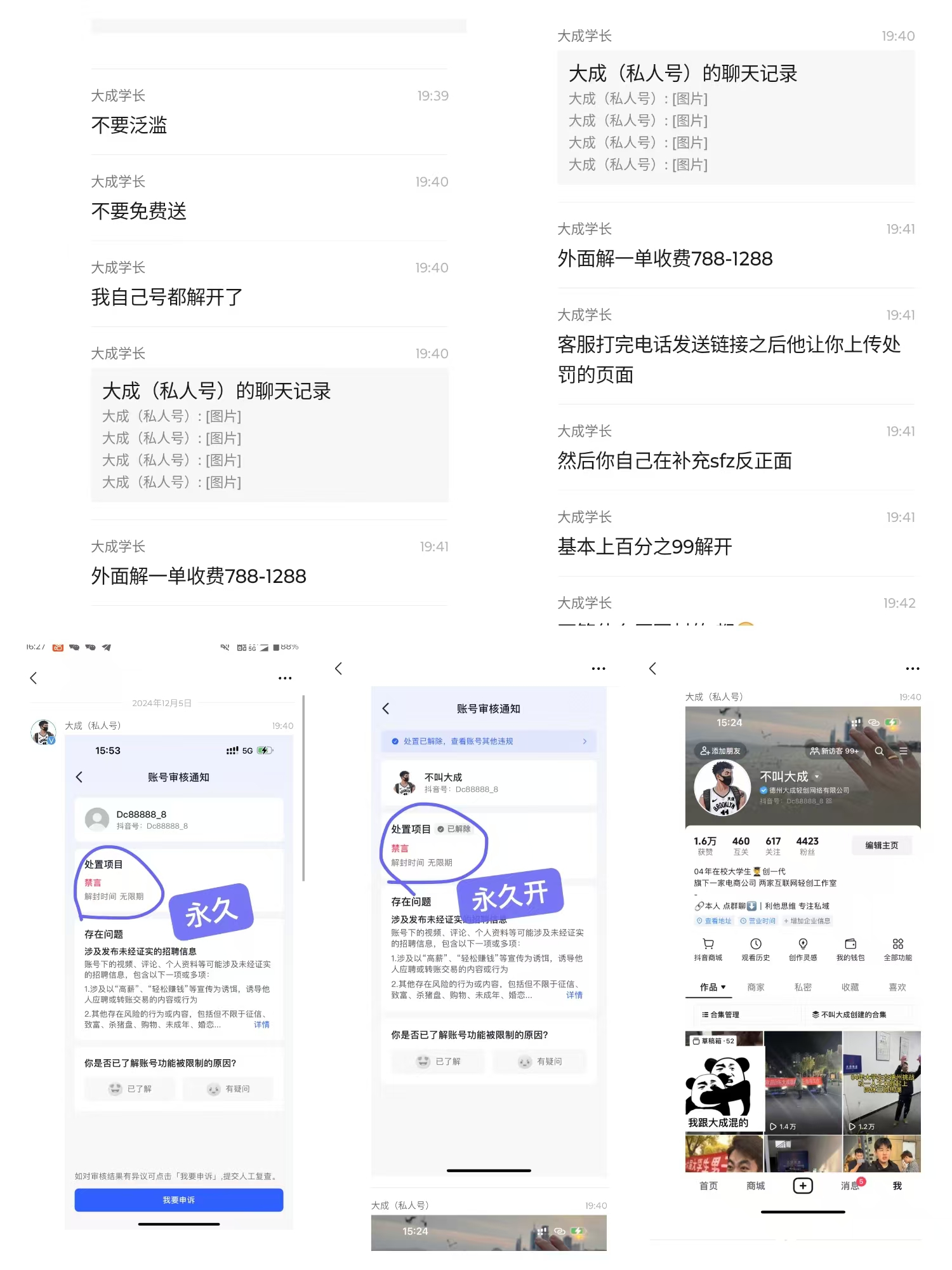Switch to the 收藏 tab
This screenshot has width=952, height=1270.
click(x=850, y=987)
